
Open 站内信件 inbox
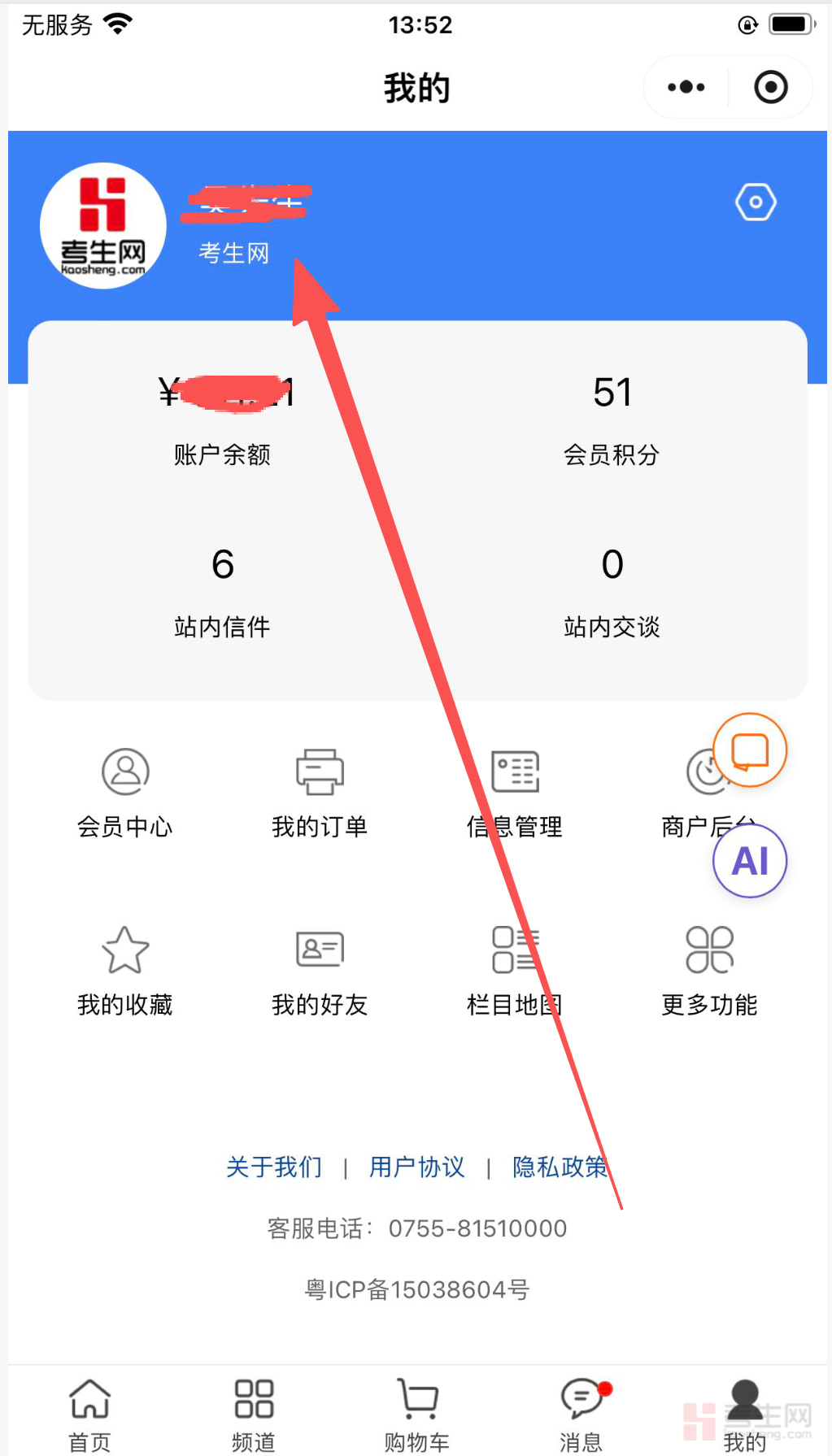pos(222,592)
